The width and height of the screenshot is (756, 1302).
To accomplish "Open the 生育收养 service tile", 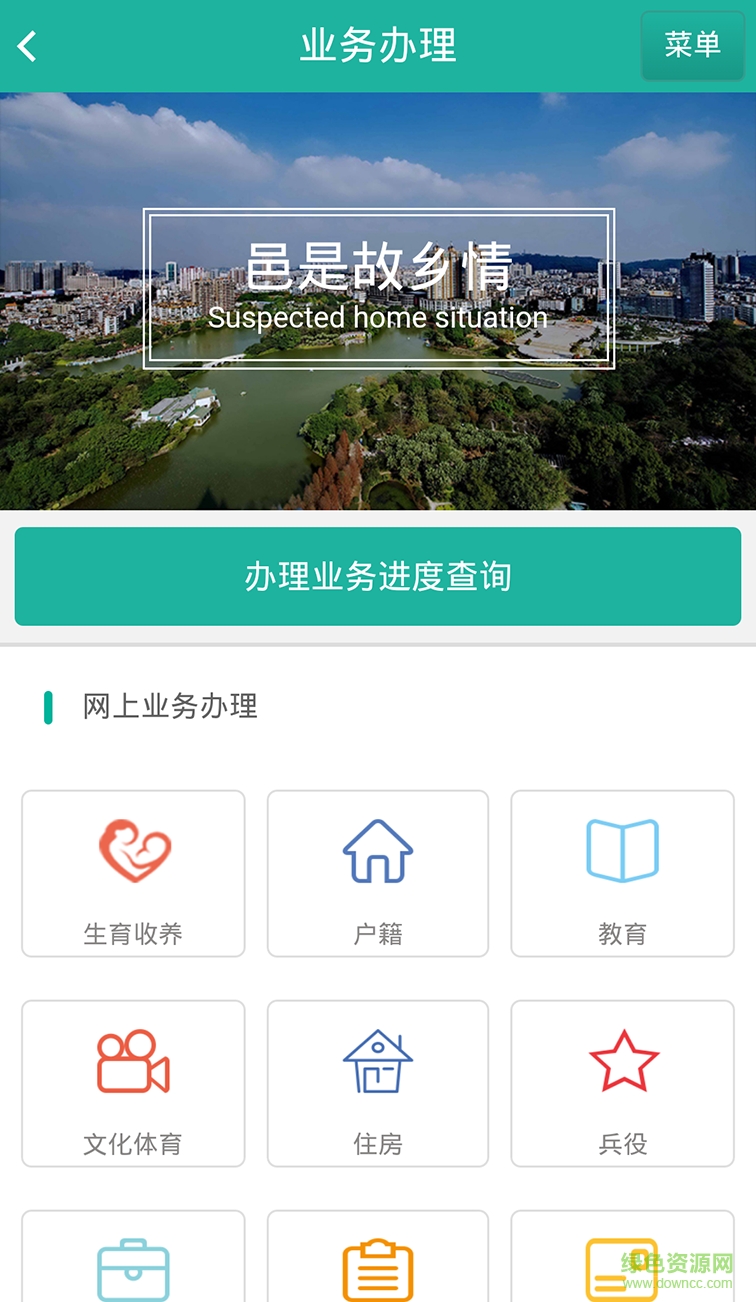I will [133, 873].
